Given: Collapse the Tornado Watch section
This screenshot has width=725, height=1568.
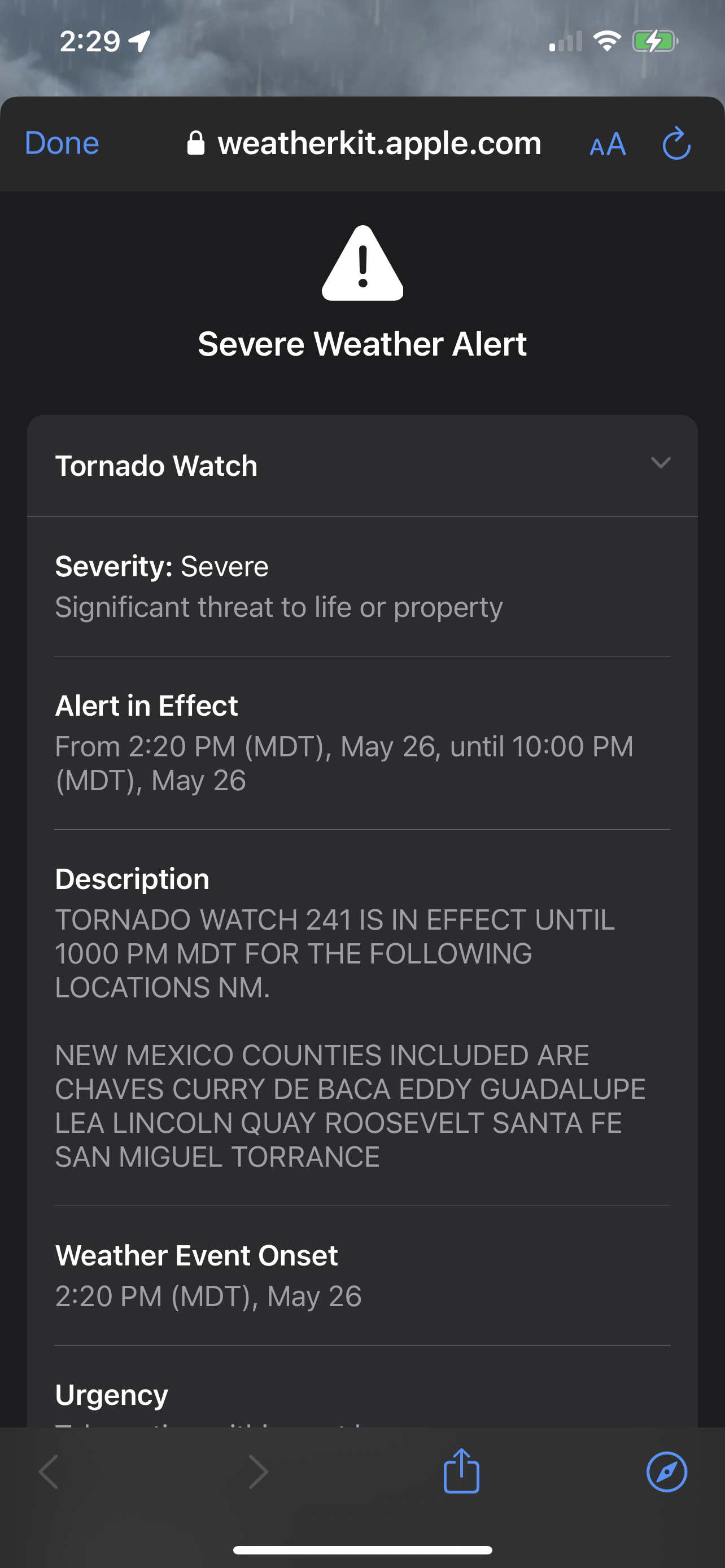Looking at the screenshot, I should [x=661, y=463].
